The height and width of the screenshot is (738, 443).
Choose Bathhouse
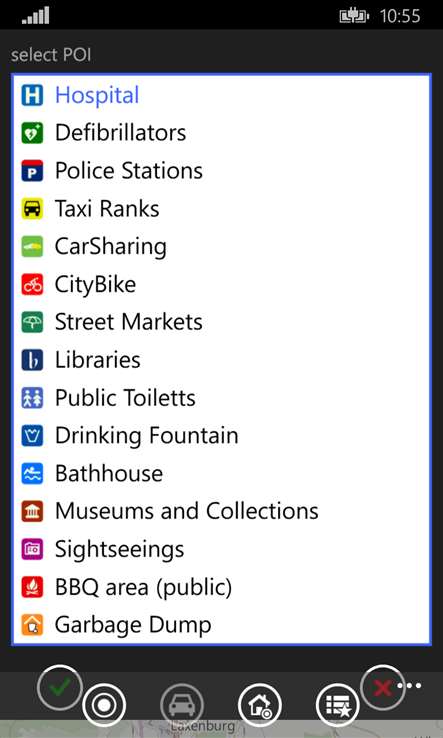tap(221, 473)
